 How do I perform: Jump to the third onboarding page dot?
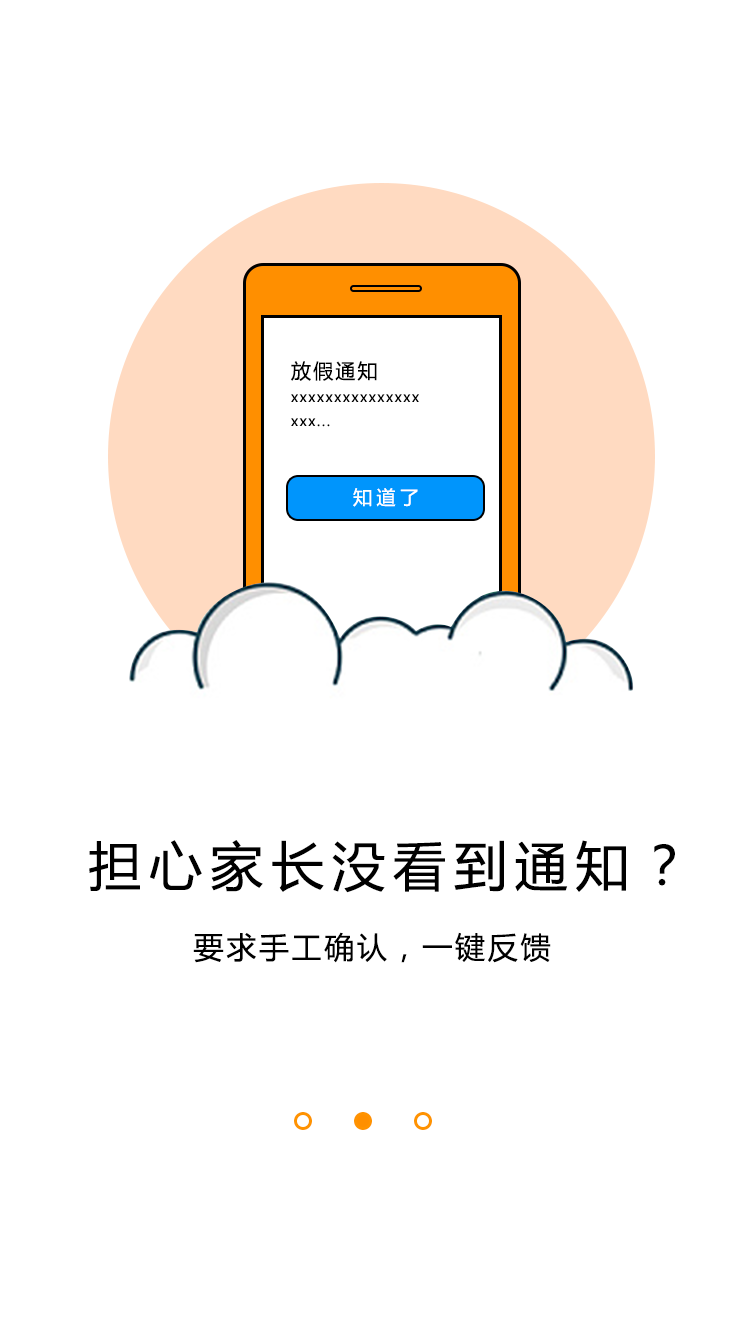423,1121
